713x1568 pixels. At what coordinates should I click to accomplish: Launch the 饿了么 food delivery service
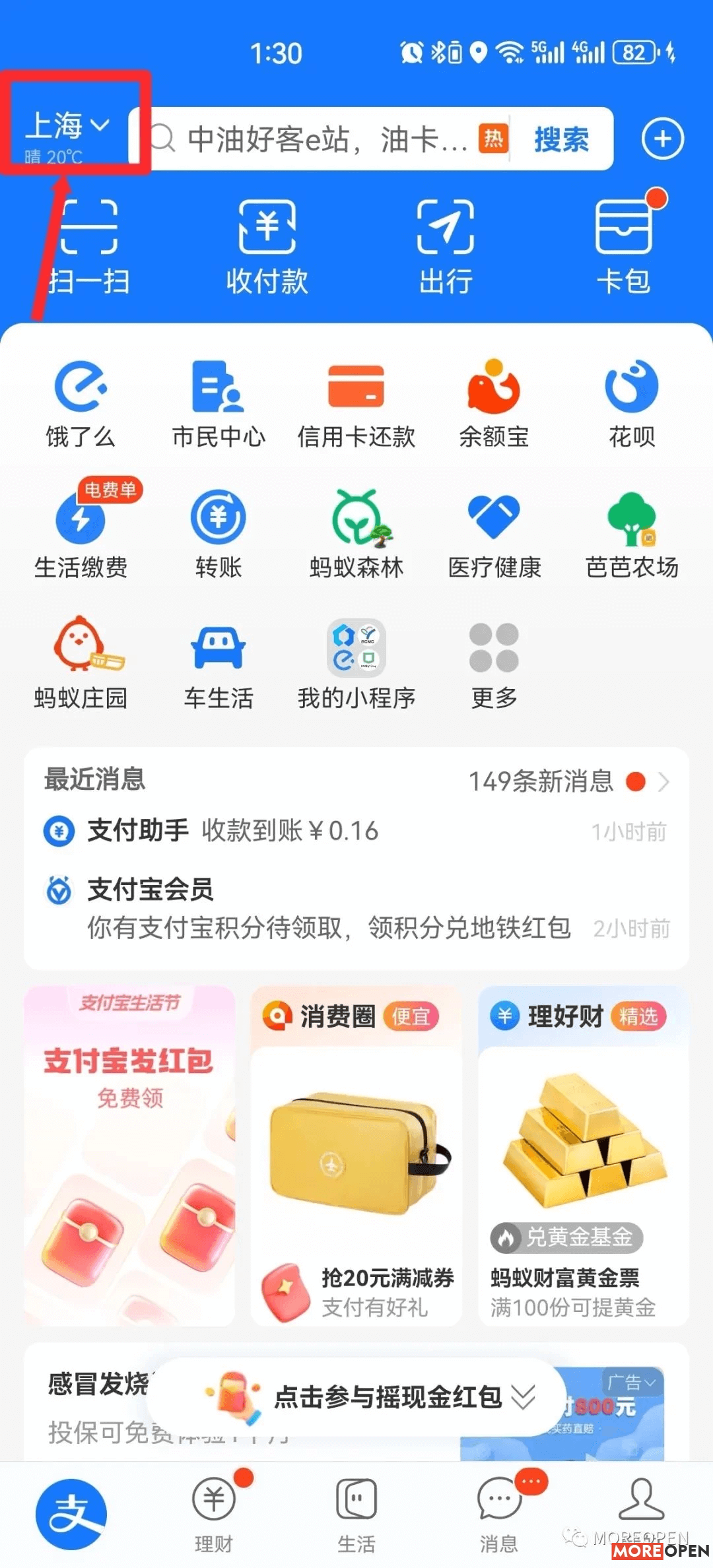pos(79,403)
